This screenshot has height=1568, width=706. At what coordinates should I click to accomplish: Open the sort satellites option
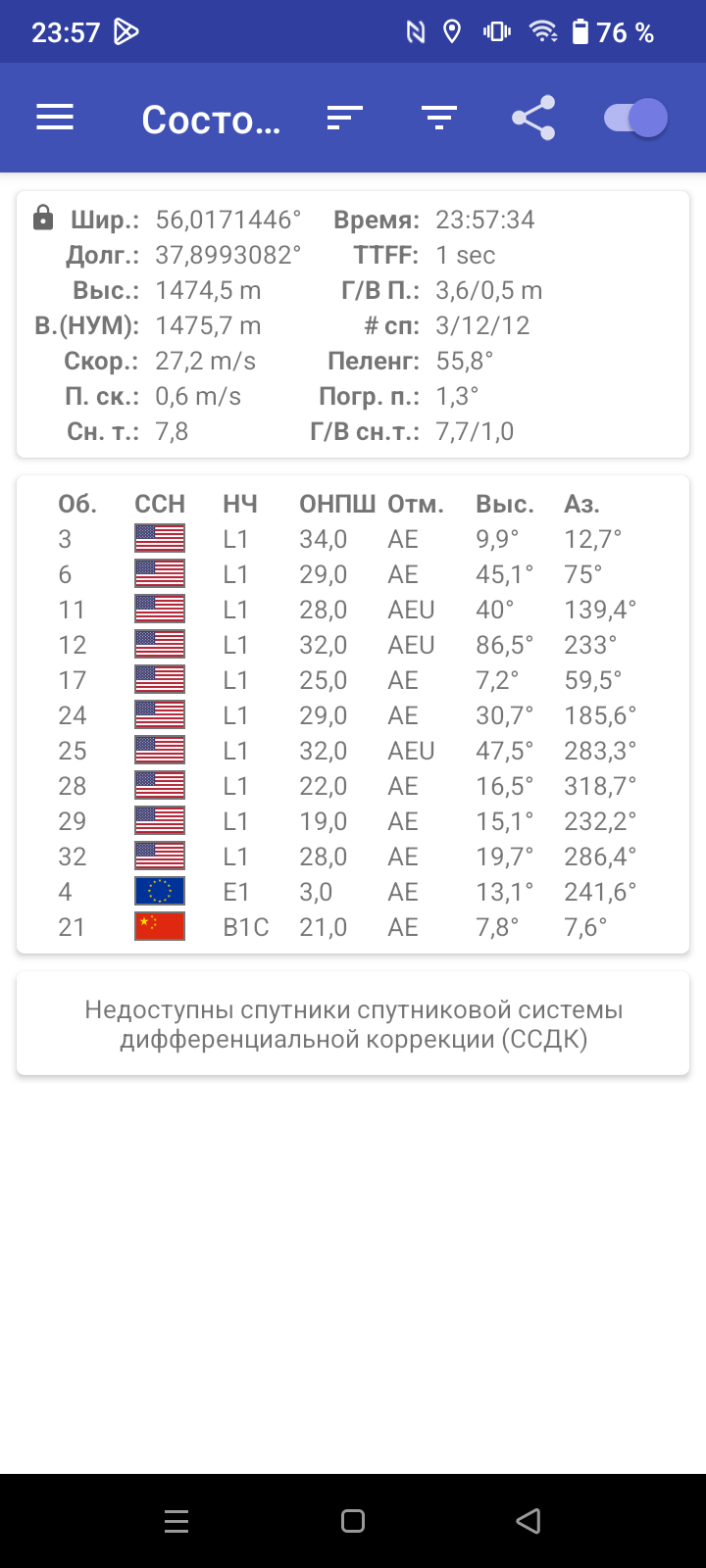coord(345,119)
